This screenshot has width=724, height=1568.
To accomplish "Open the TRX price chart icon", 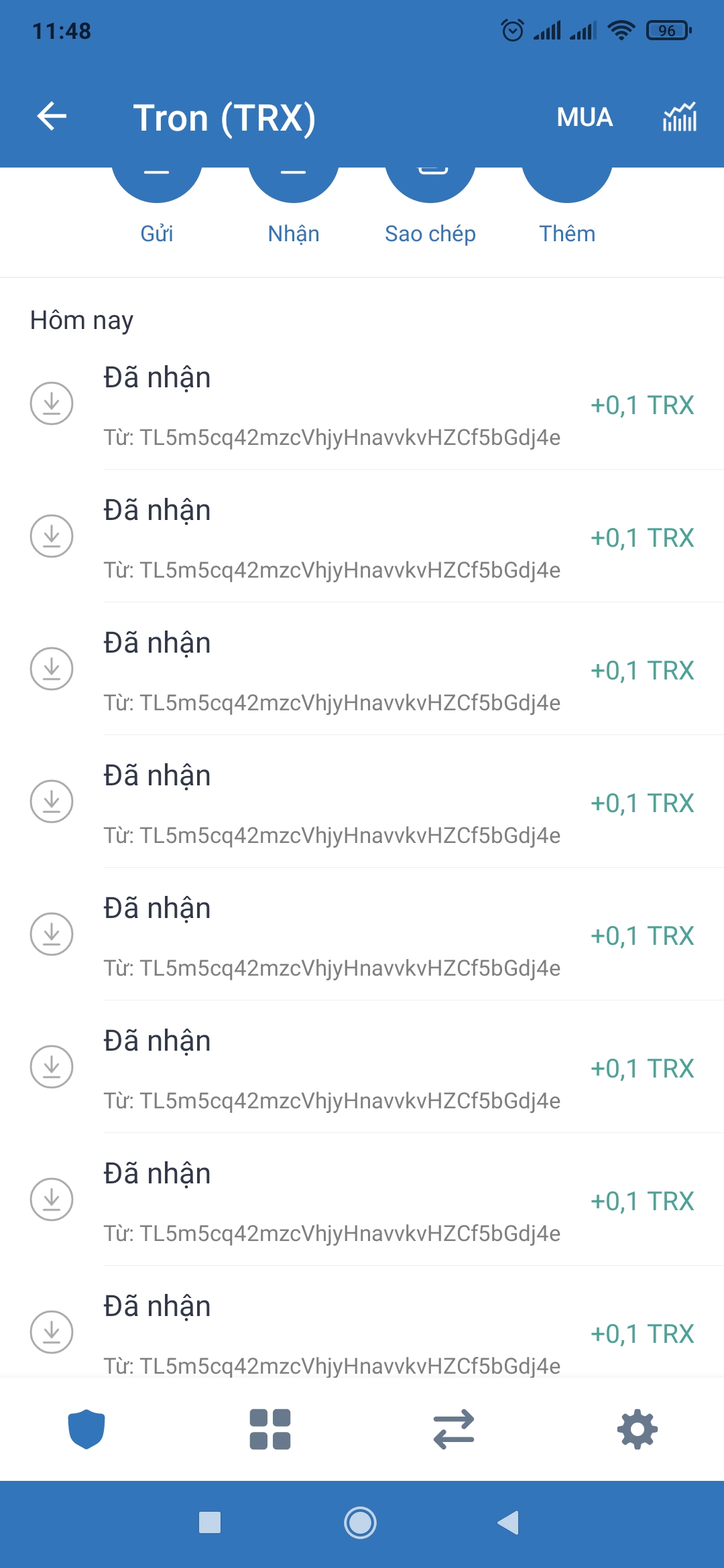I will tap(680, 117).
